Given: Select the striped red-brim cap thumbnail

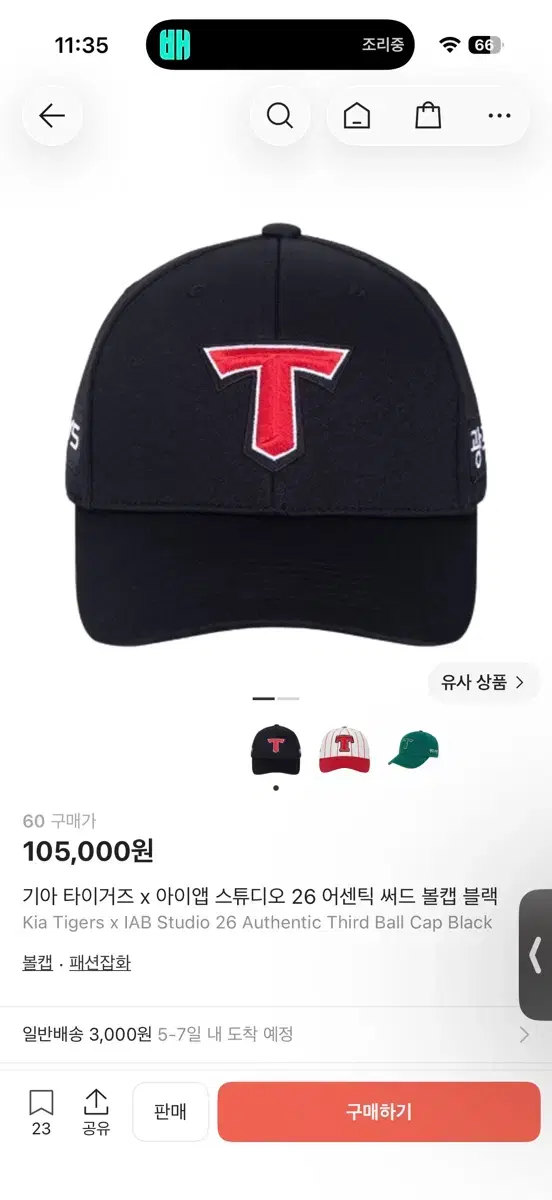Looking at the screenshot, I should click(345, 750).
